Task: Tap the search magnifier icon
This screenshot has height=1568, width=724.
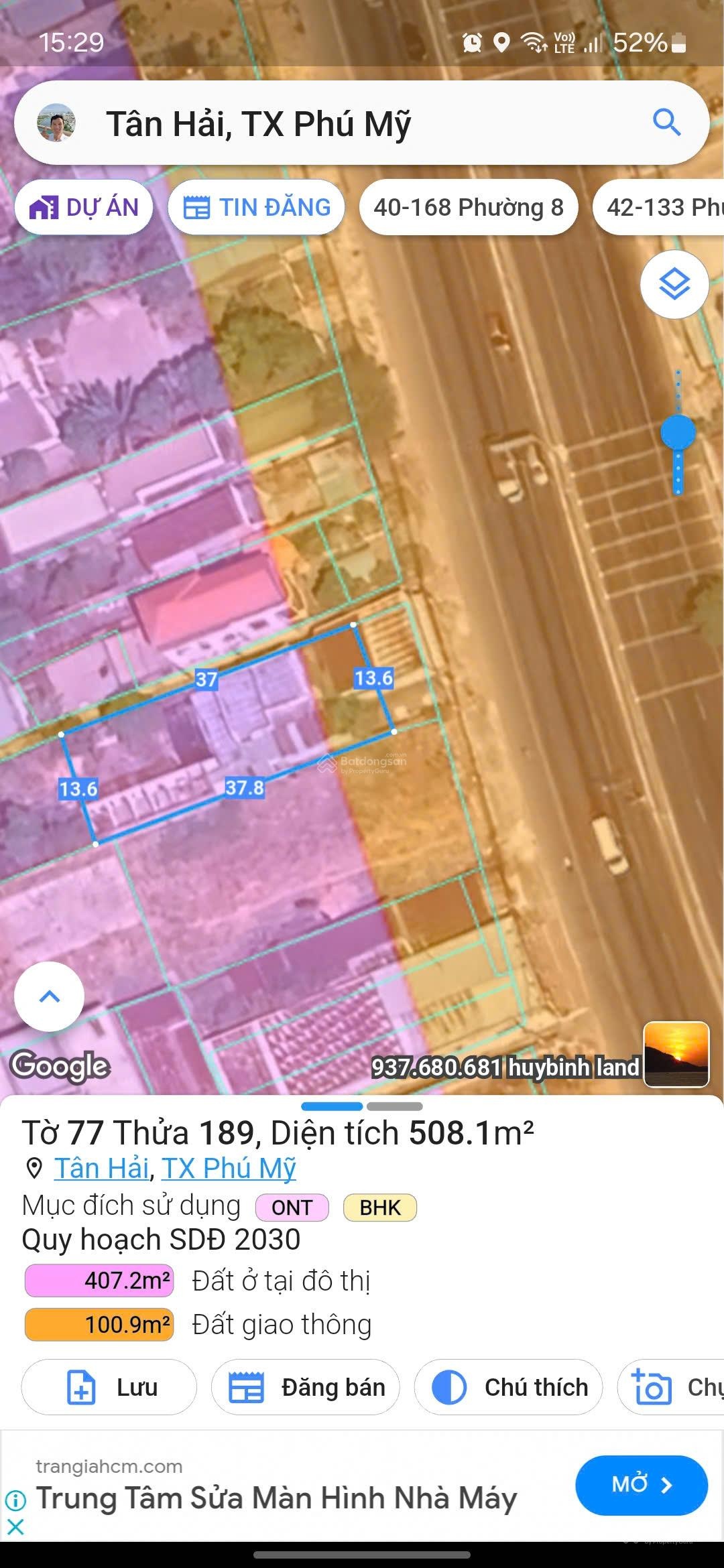Action: 666,123
